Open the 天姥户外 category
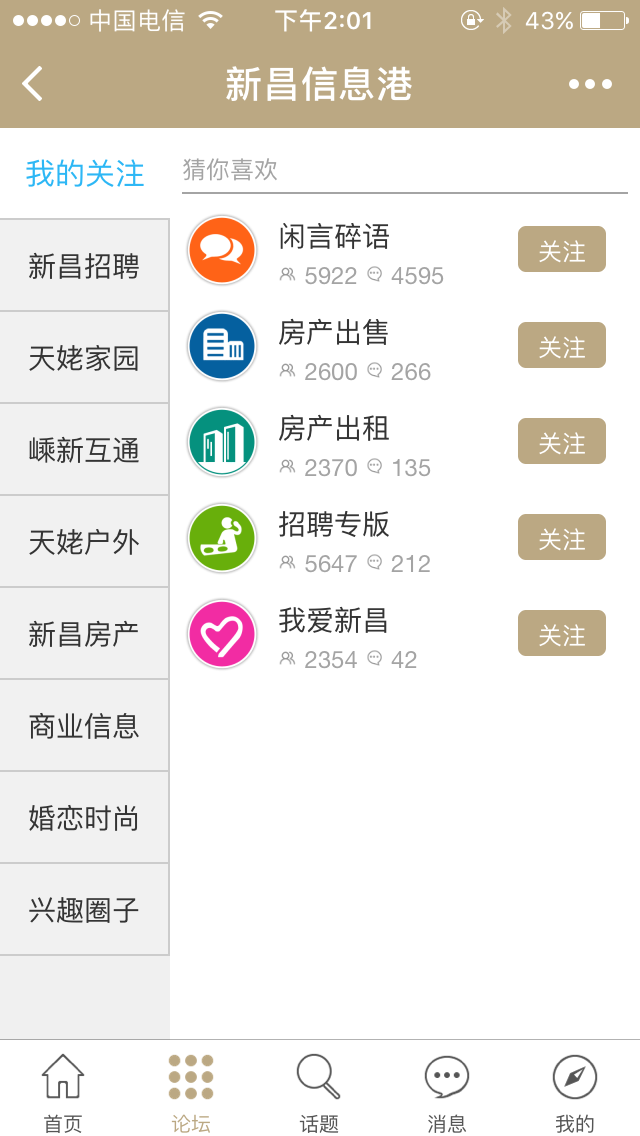 pyautogui.click(x=84, y=542)
